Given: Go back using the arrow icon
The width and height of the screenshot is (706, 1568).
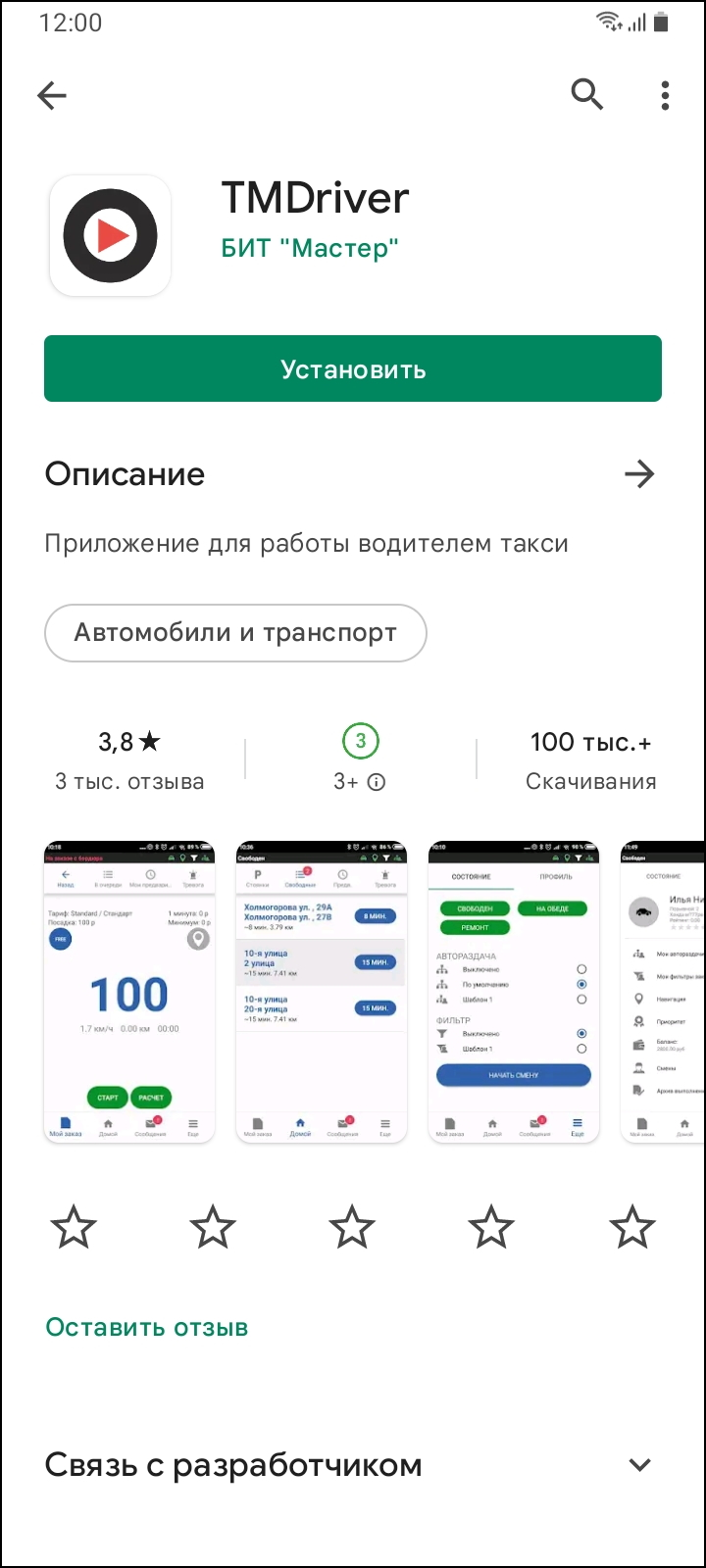Looking at the screenshot, I should click(52, 95).
